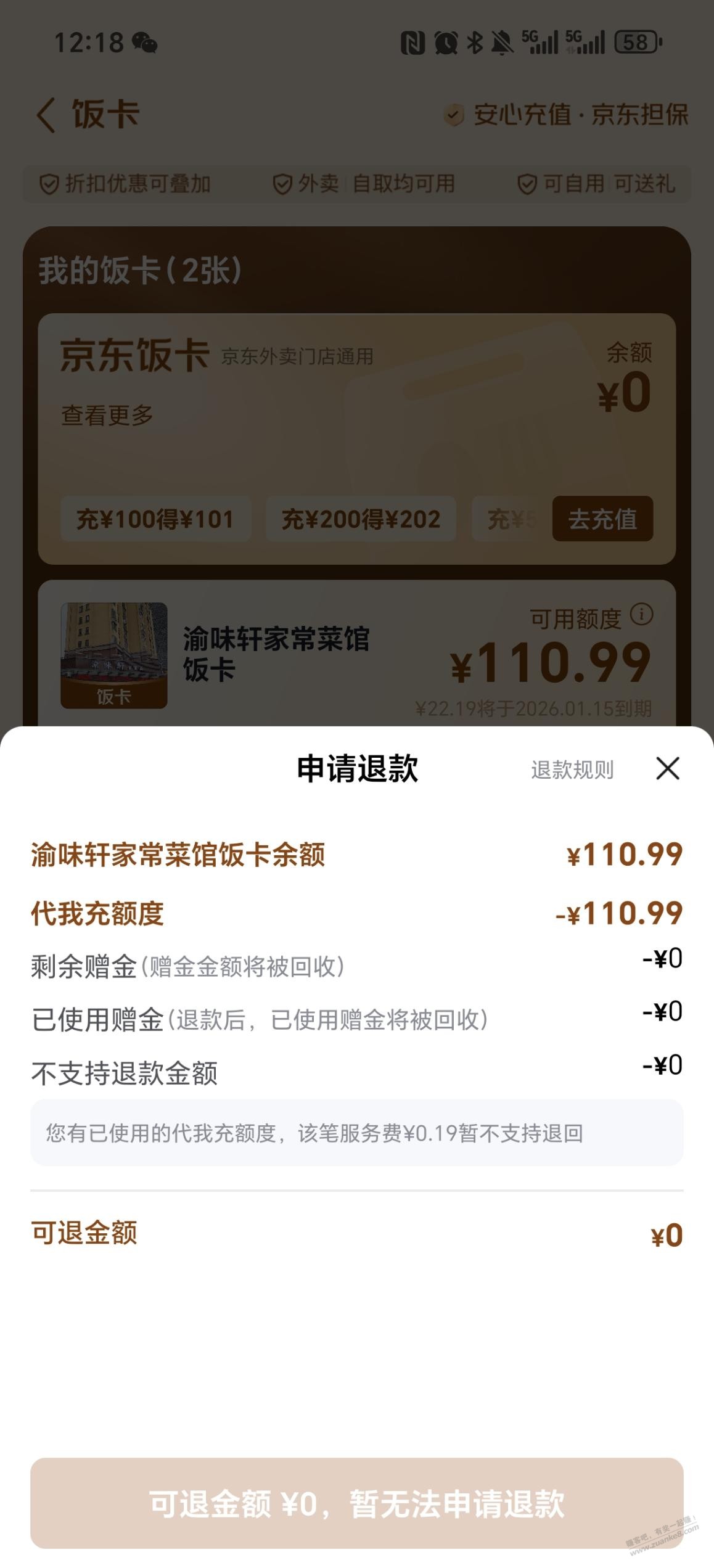Image resolution: width=714 pixels, height=1568 pixels.
Task: Tap the Bluetooth icon in the status bar
Action: point(475,42)
